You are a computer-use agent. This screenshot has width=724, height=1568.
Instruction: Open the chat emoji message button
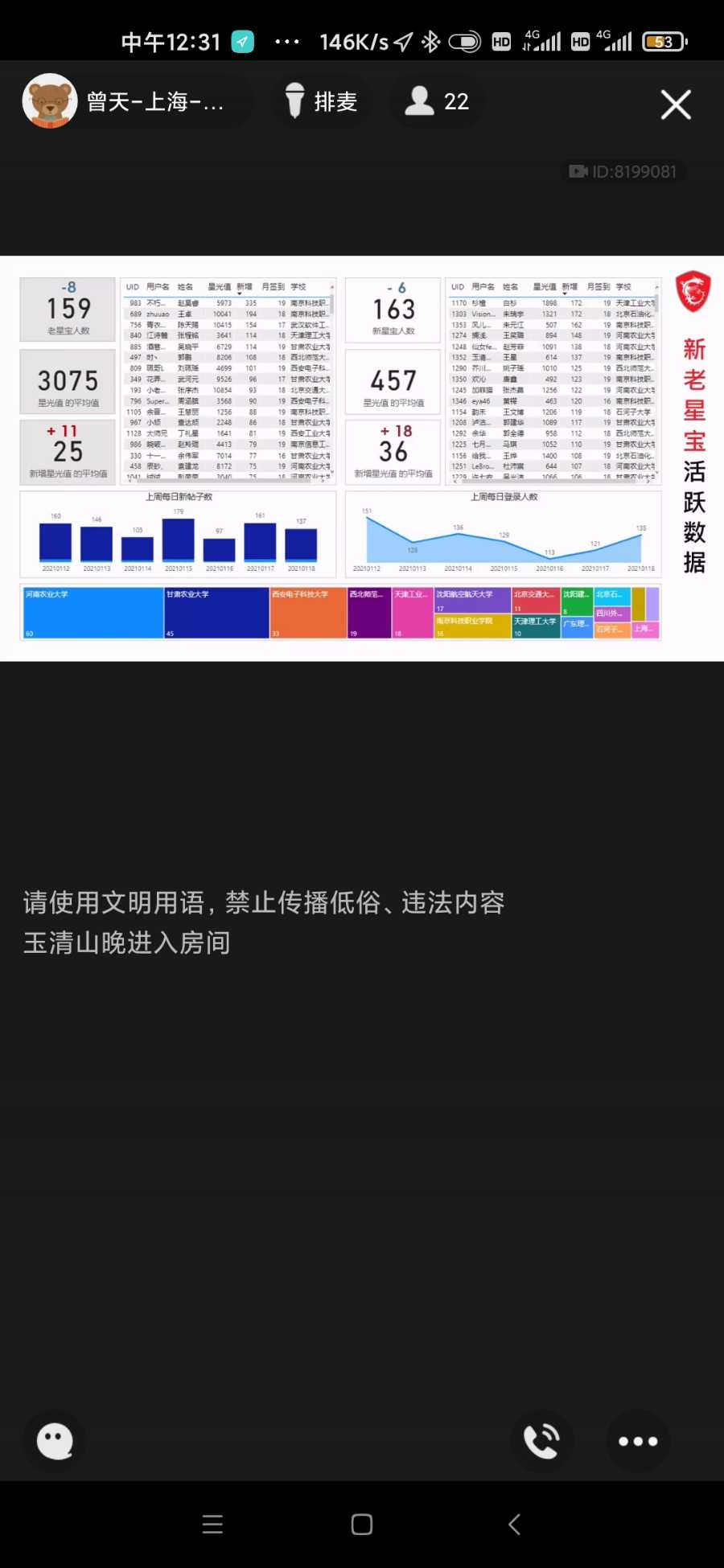point(55,1441)
